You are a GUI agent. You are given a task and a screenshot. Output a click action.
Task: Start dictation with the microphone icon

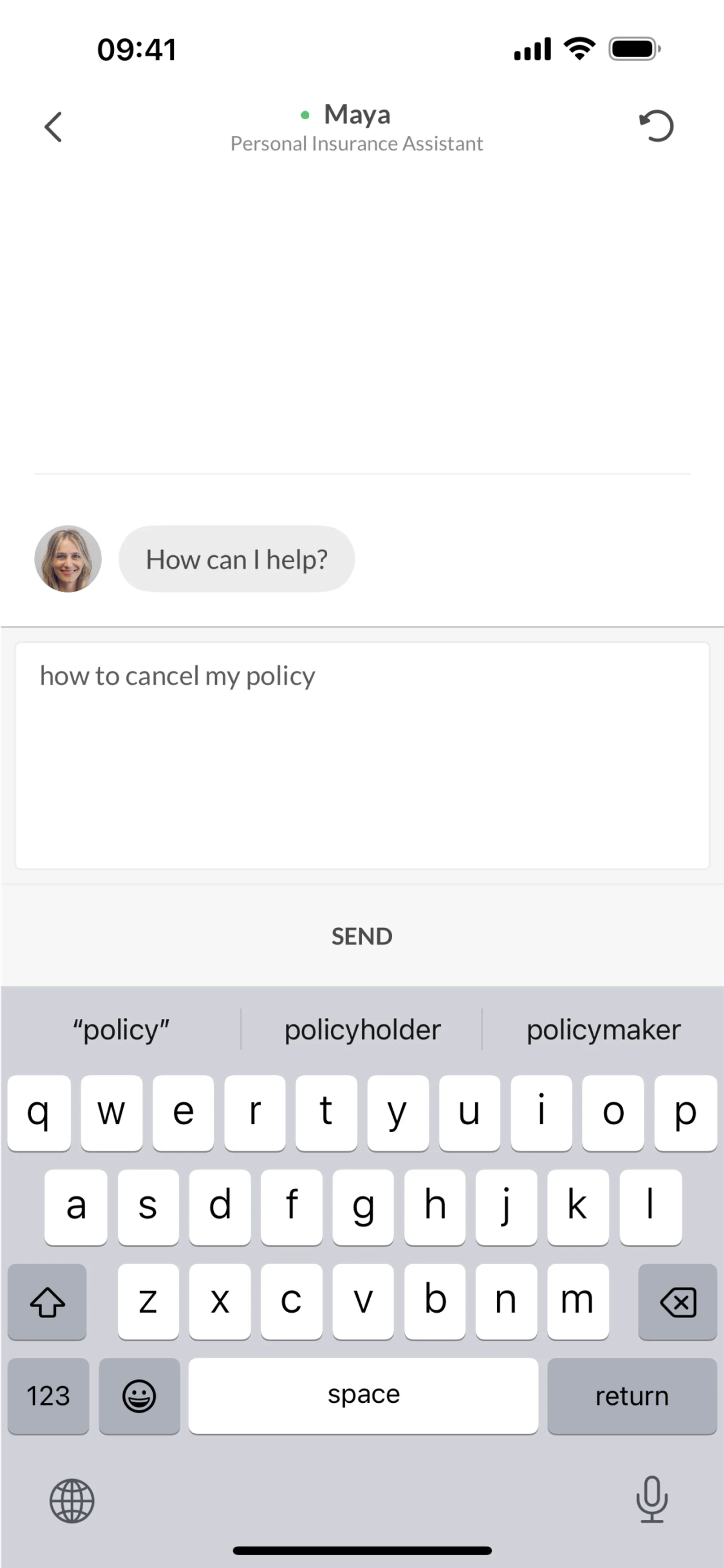pyautogui.click(x=652, y=1500)
